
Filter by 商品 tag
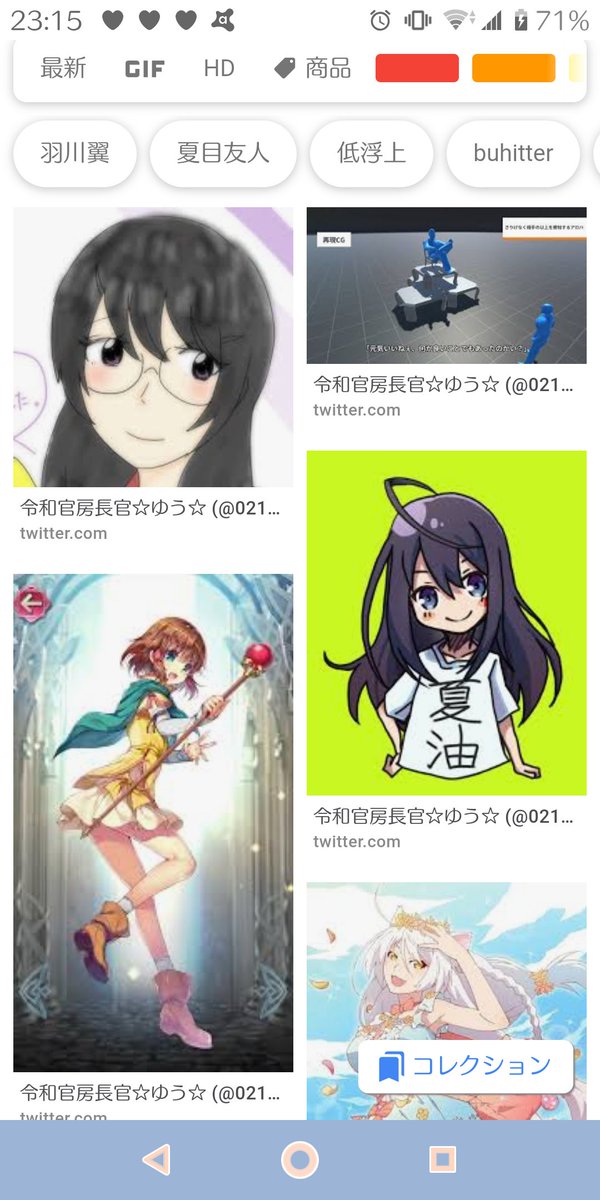[x=312, y=68]
